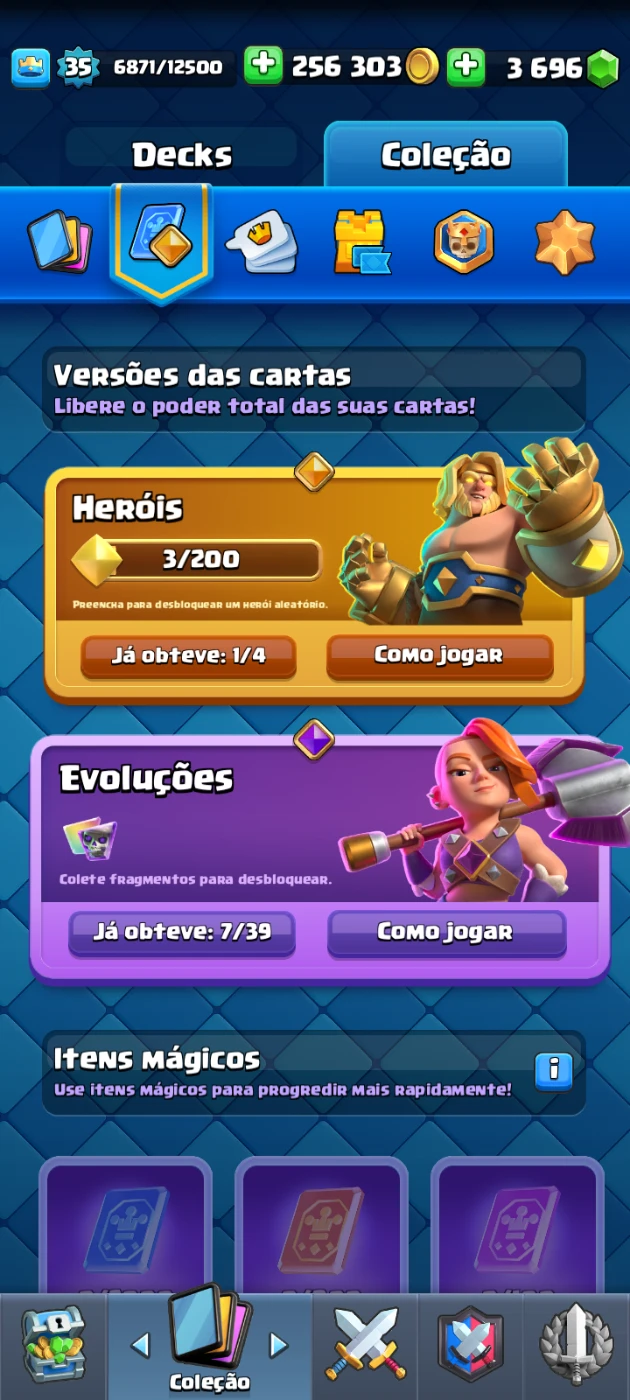This screenshot has height=1400, width=630.
Task: Tap the Heróis 'Já obteve: 1/4' button
Action: [188, 656]
